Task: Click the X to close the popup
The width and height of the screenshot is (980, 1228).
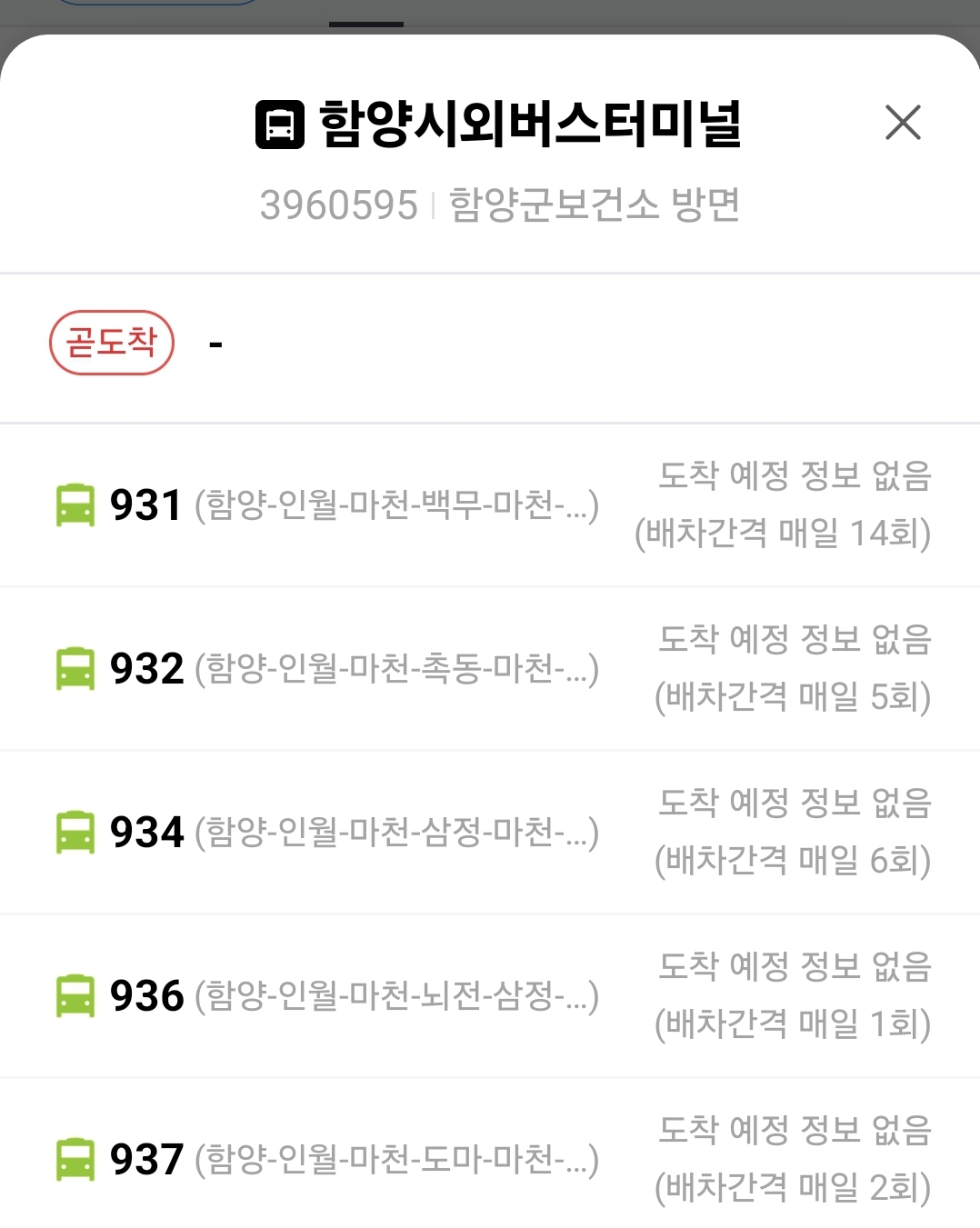Action: 903,124
